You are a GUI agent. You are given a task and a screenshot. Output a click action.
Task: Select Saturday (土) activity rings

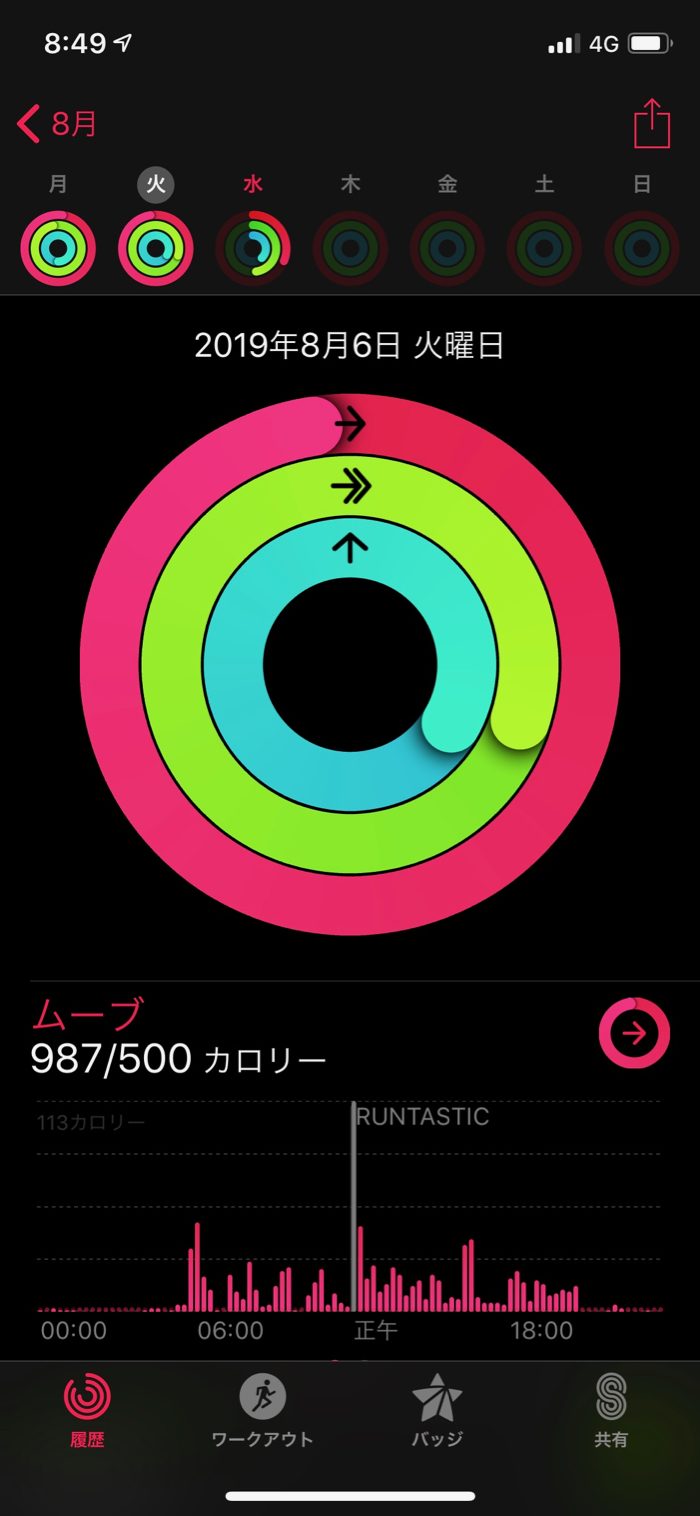tap(544, 247)
